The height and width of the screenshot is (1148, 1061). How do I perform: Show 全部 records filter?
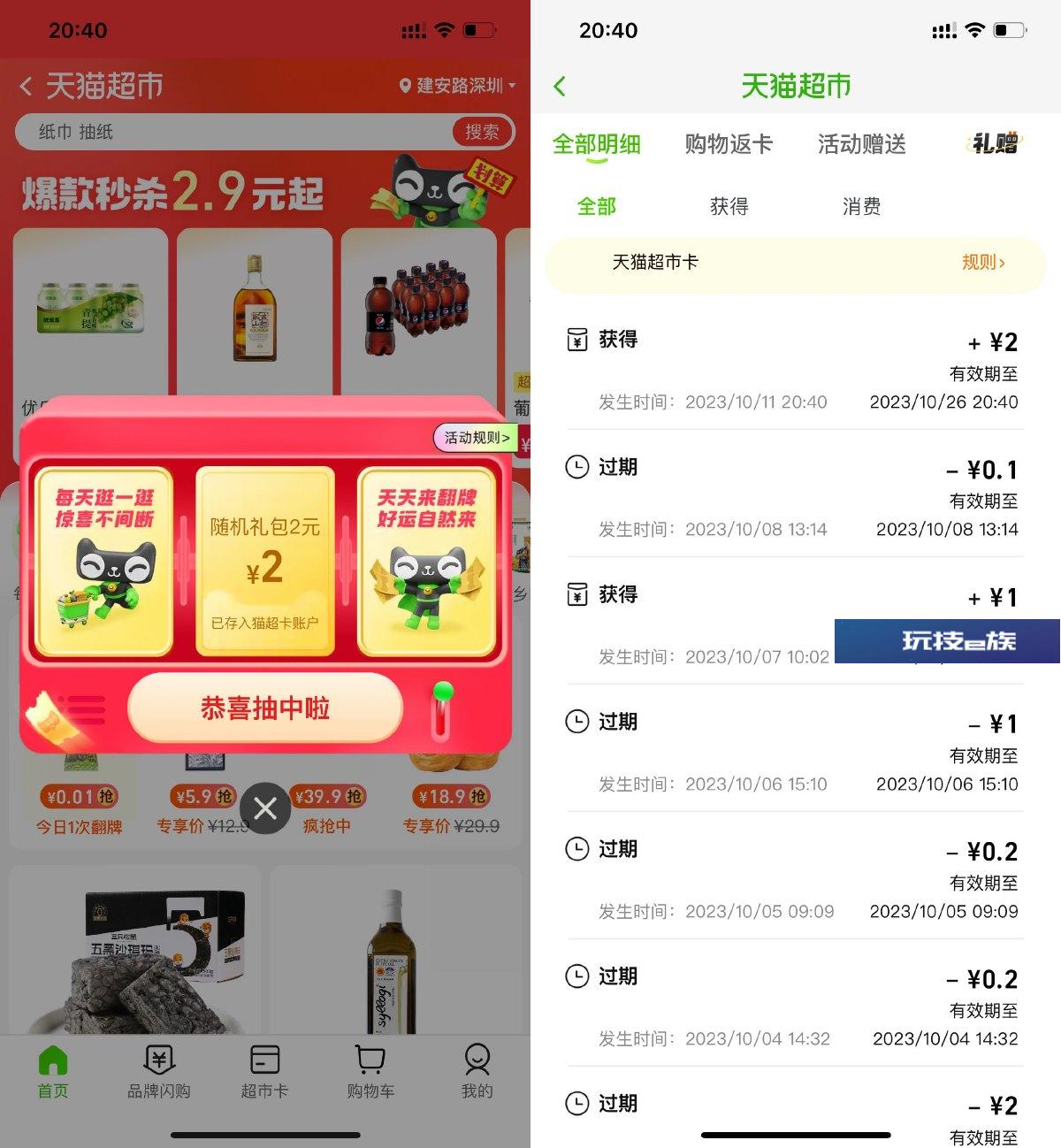coord(596,207)
